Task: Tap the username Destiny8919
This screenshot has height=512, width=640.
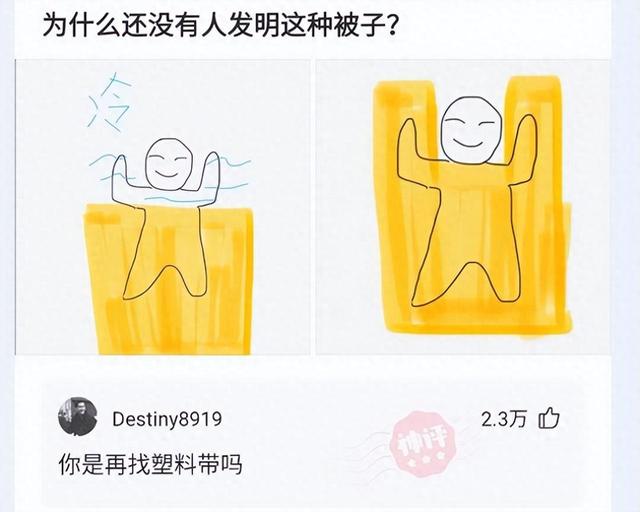Action: click(x=167, y=419)
